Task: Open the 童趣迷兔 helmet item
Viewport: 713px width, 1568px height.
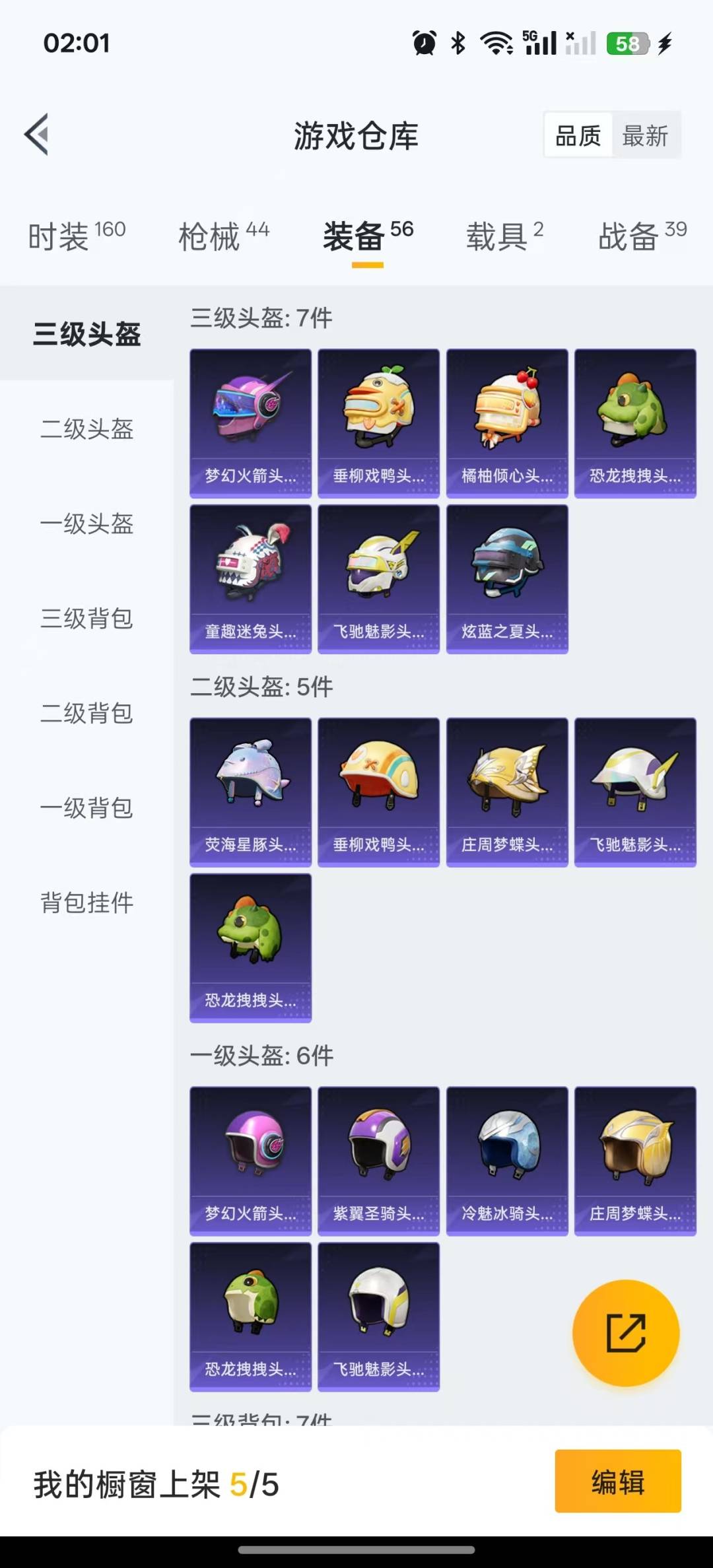Action: (250, 579)
